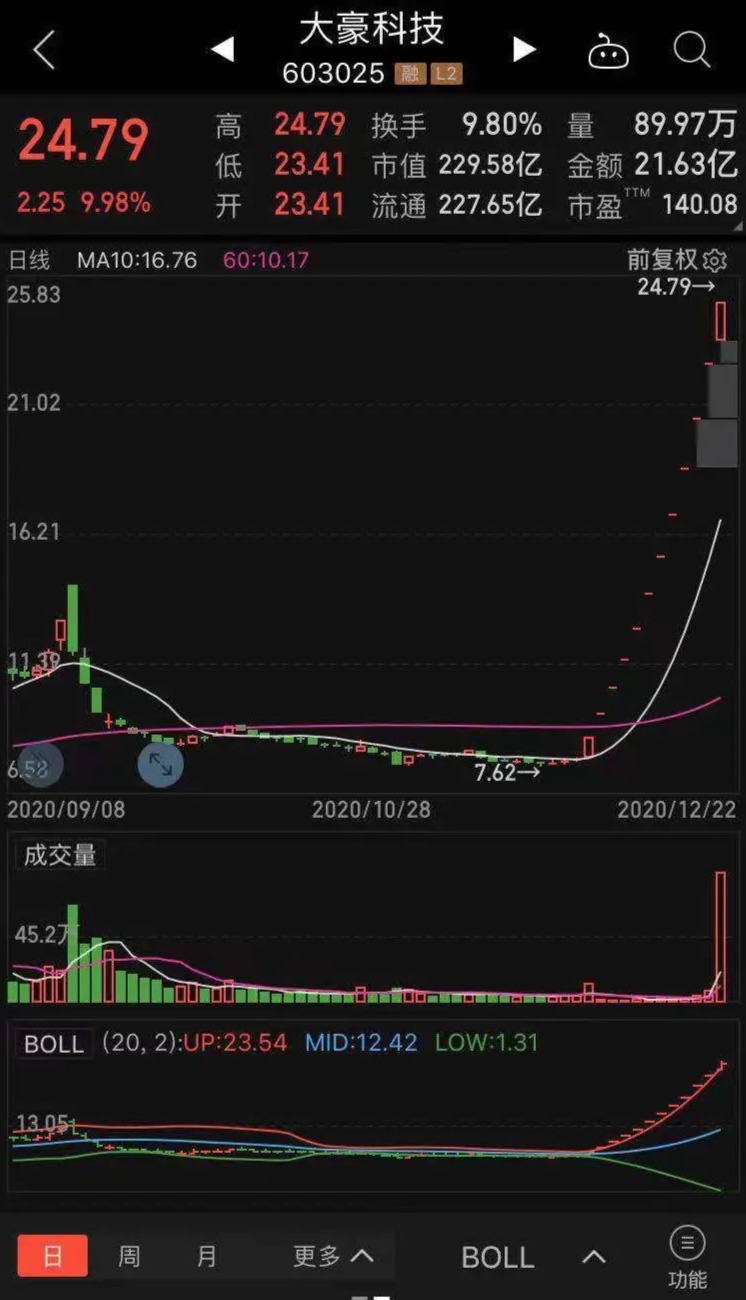Tap the 成交量 volume indicator label

click(60, 855)
